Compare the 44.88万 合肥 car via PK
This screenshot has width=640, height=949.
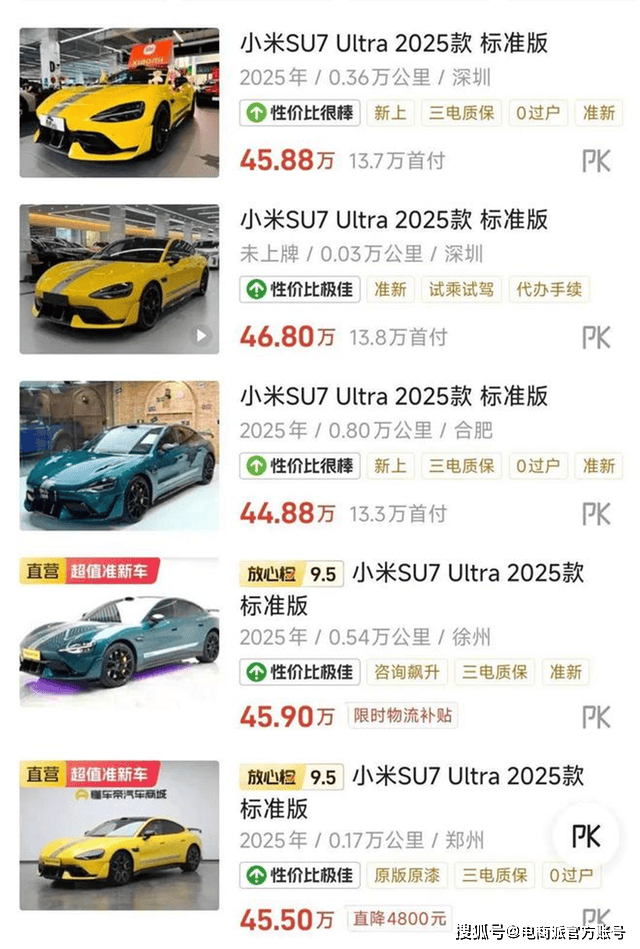596,514
